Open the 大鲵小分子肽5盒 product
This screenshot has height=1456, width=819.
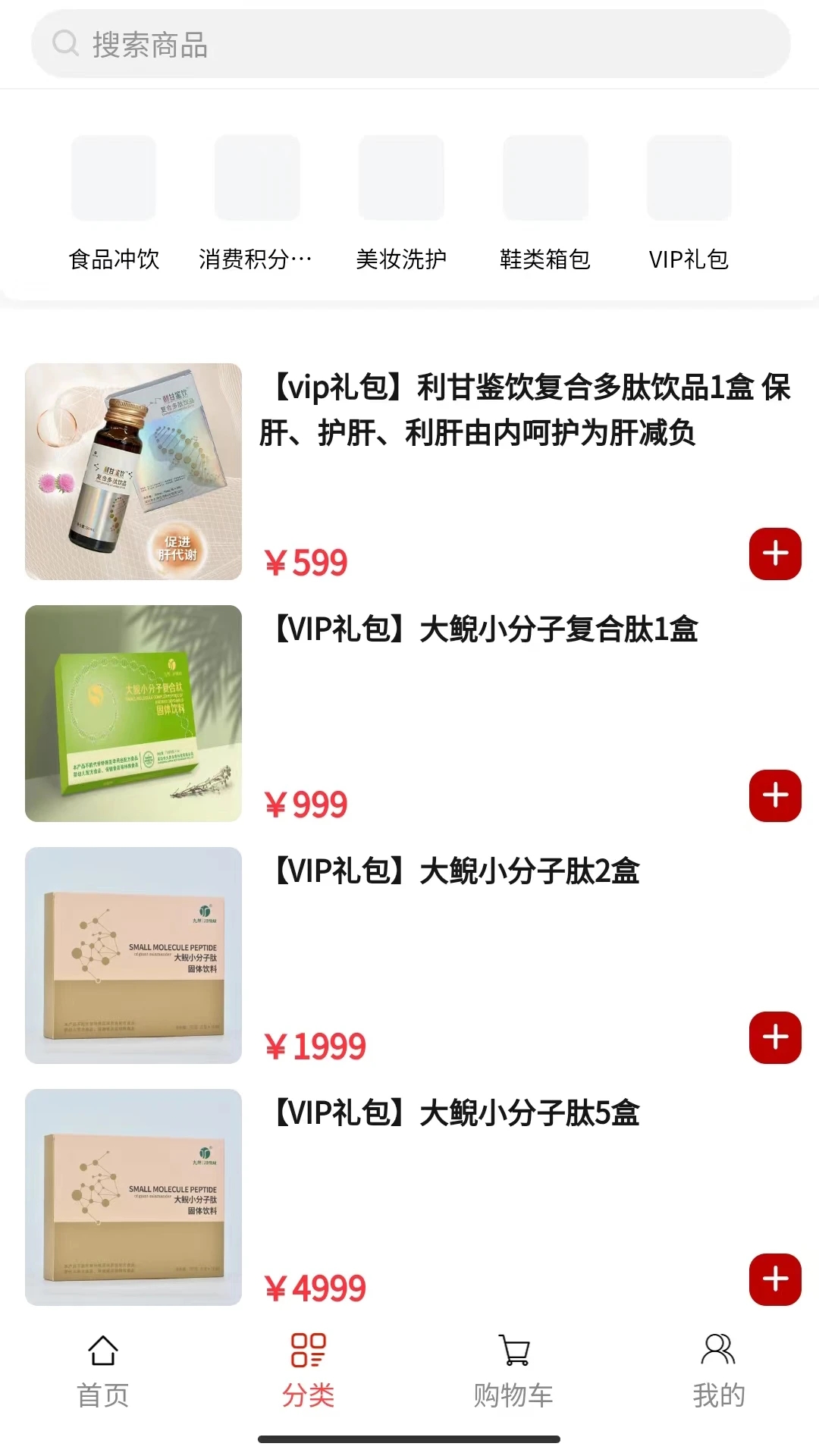(x=455, y=1113)
